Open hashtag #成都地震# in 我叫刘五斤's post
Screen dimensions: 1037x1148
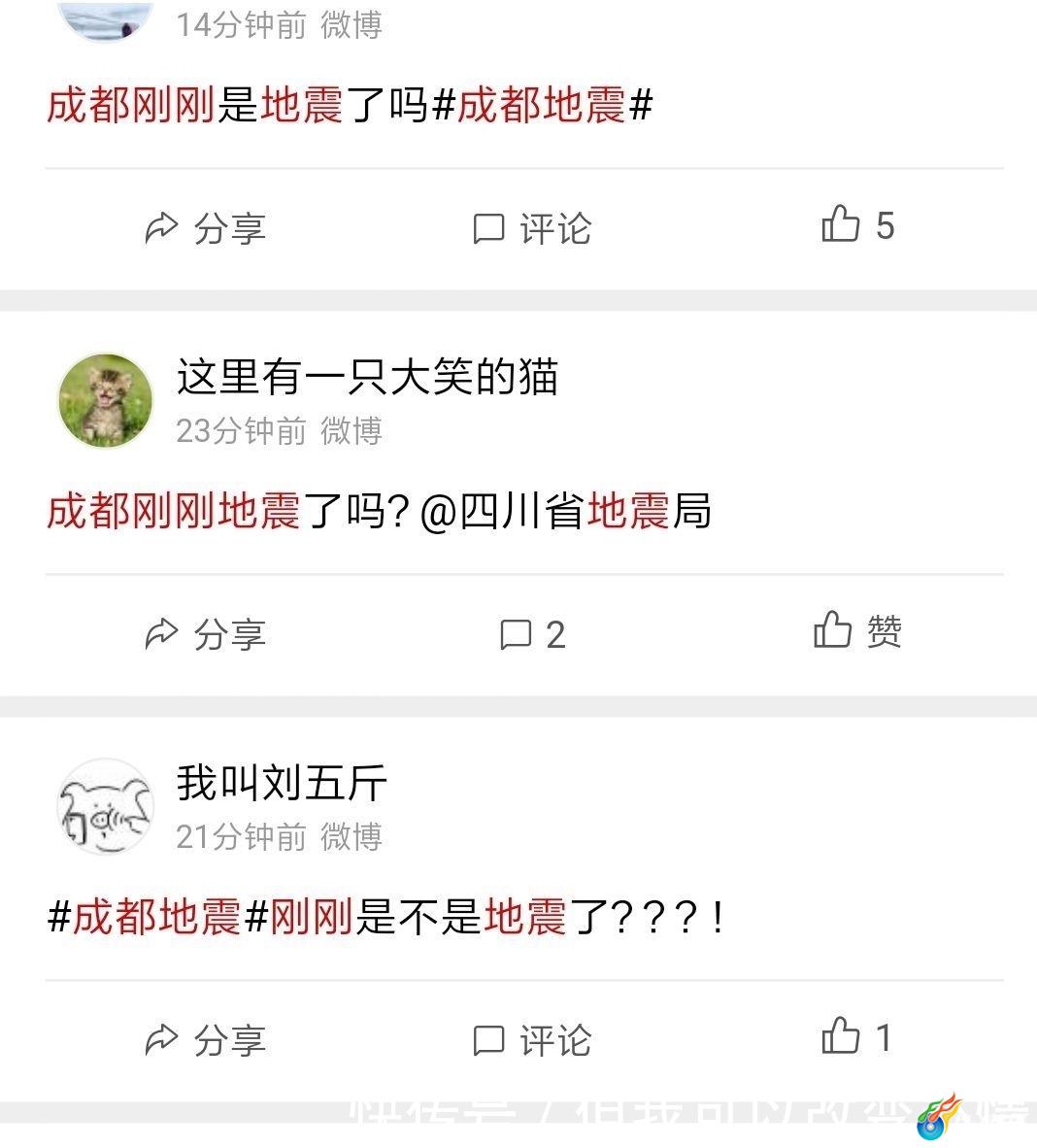click(x=157, y=917)
